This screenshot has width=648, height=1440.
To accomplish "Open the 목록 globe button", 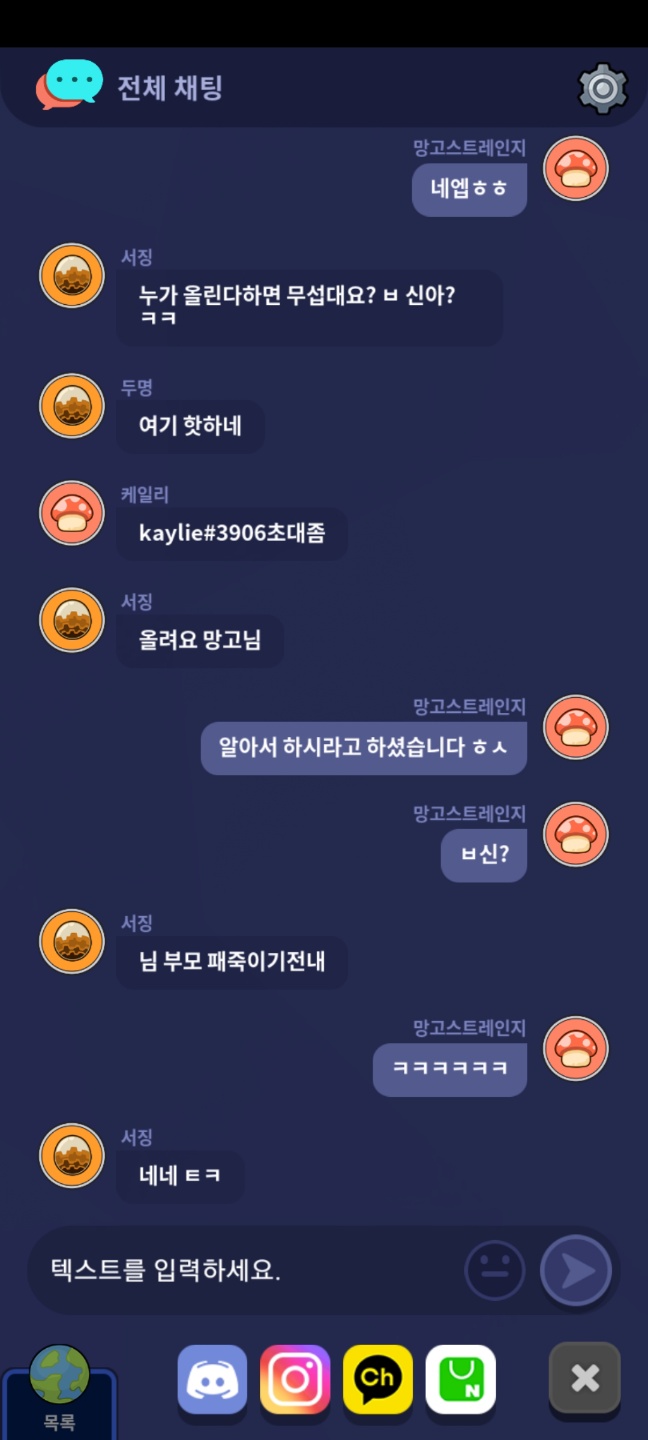I will (x=59, y=1390).
